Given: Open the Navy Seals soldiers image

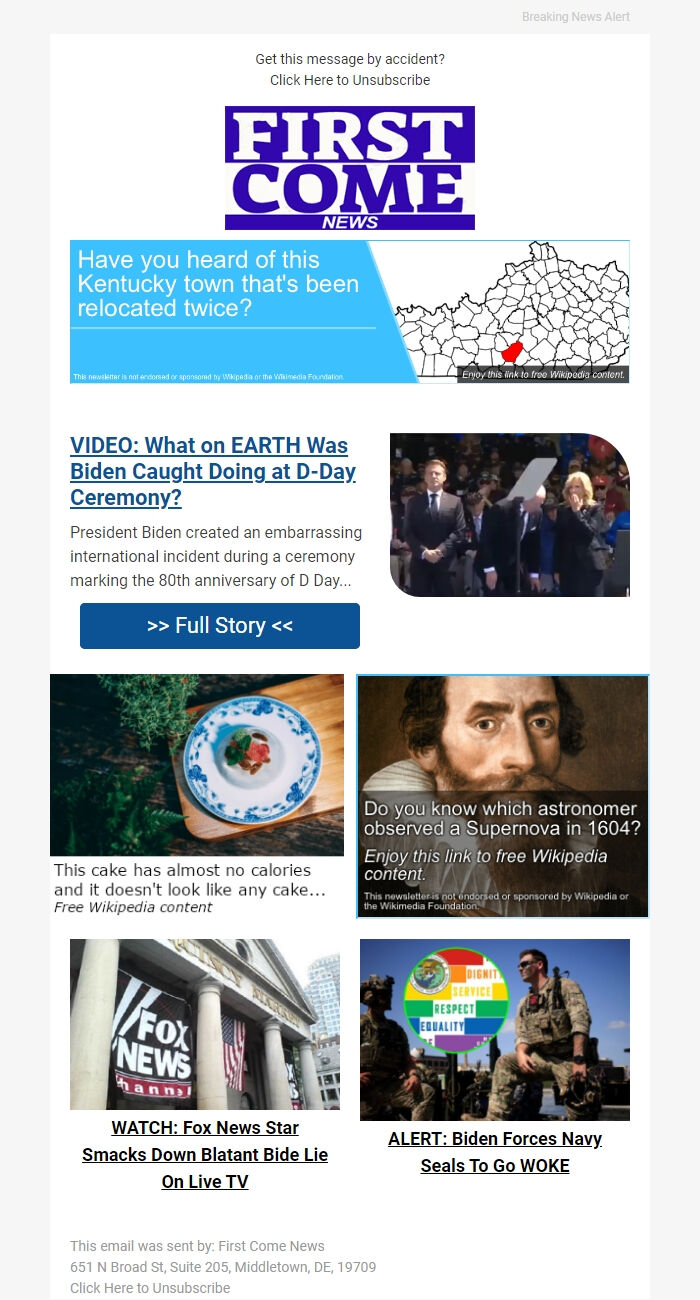Looking at the screenshot, I should [495, 1030].
